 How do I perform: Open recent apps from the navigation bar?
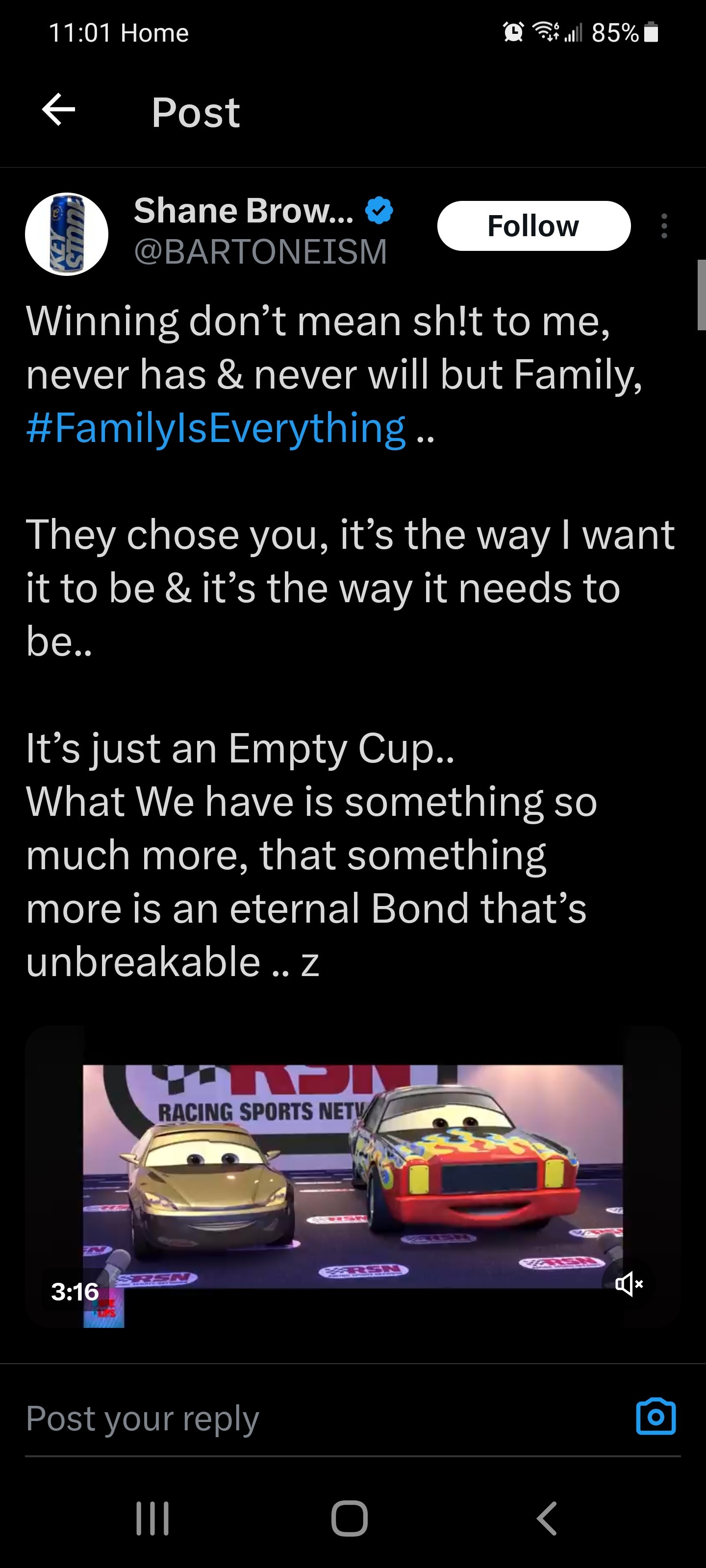click(152, 1519)
